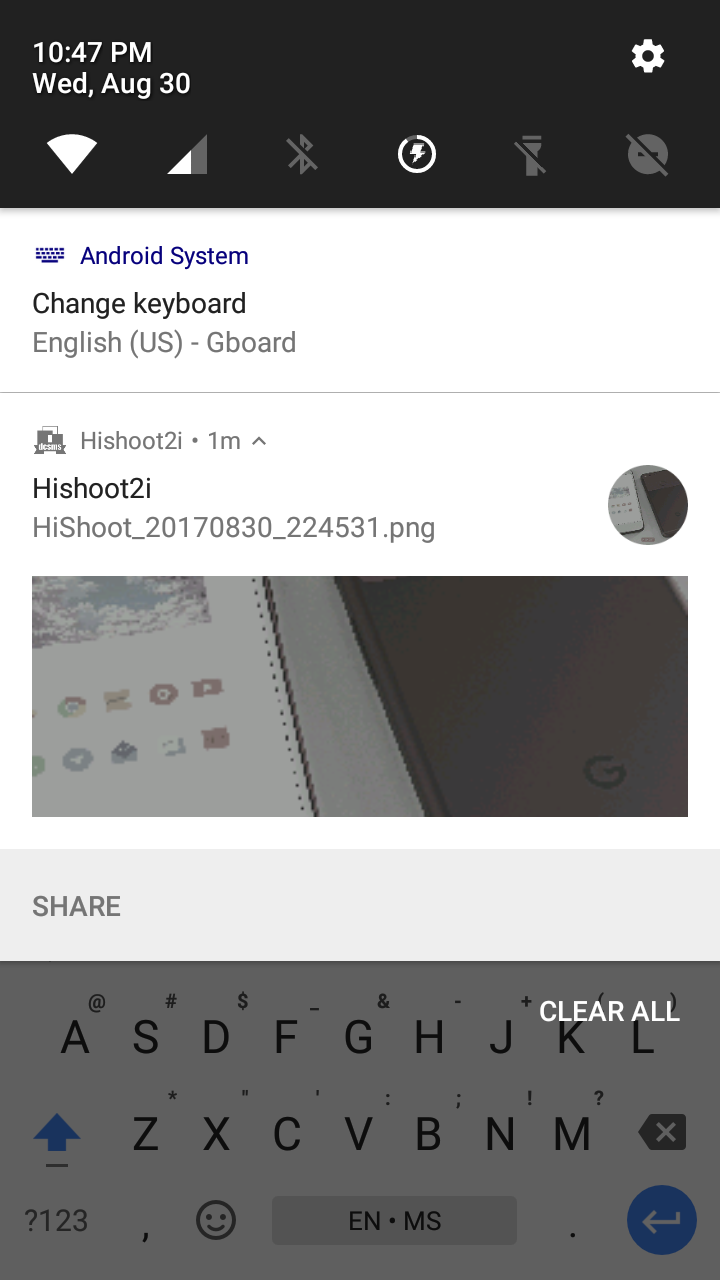Clear all notifications
This screenshot has height=1280, width=720.
click(x=609, y=1011)
